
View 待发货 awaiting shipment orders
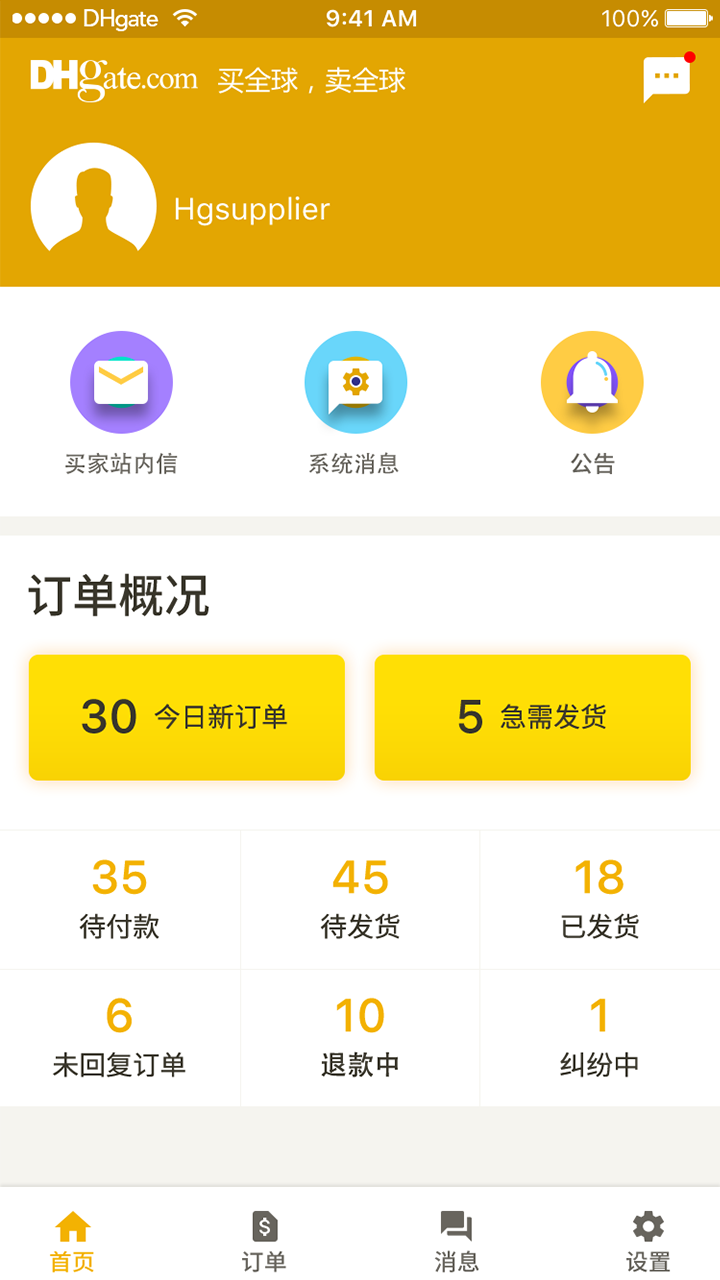point(359,898)
